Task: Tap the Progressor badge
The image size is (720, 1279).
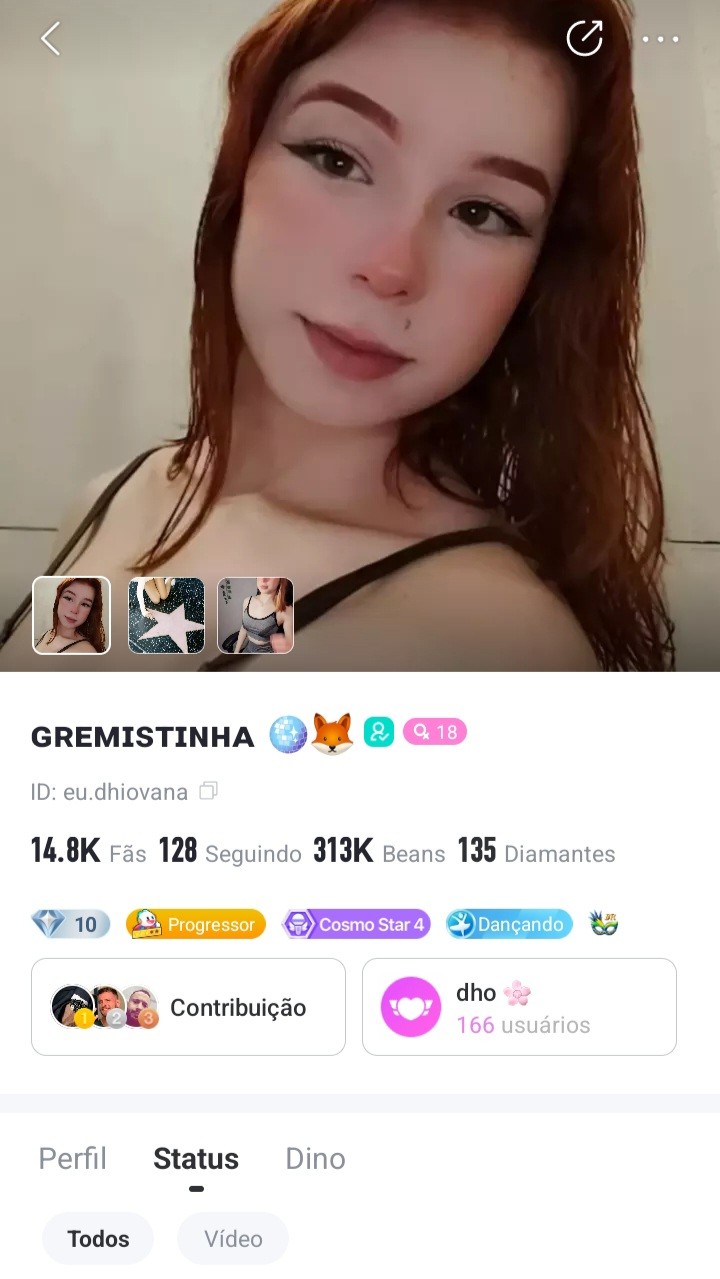Action: click(x=196, y=924)
